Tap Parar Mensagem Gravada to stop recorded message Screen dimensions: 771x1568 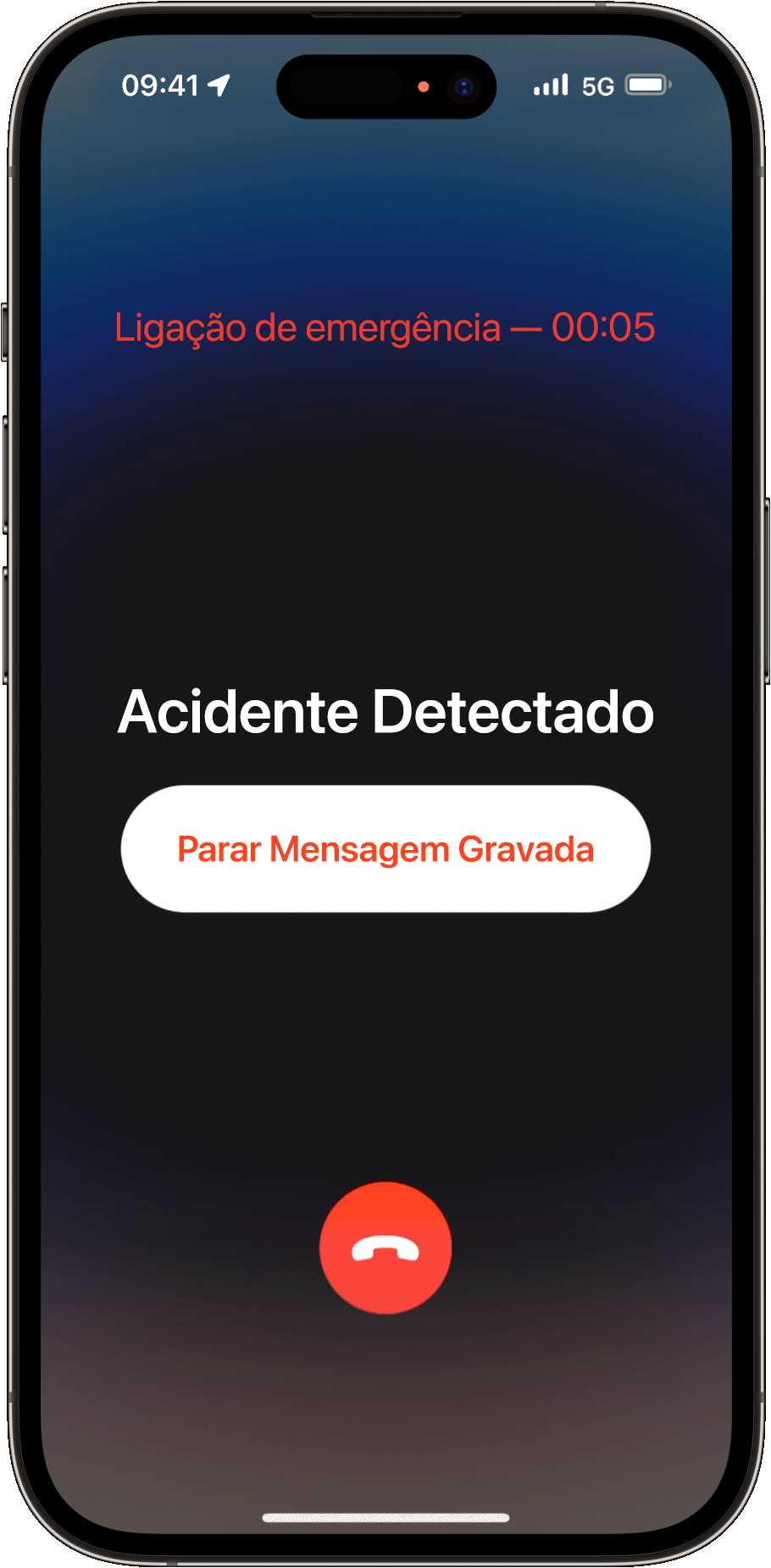coord(385,848)
